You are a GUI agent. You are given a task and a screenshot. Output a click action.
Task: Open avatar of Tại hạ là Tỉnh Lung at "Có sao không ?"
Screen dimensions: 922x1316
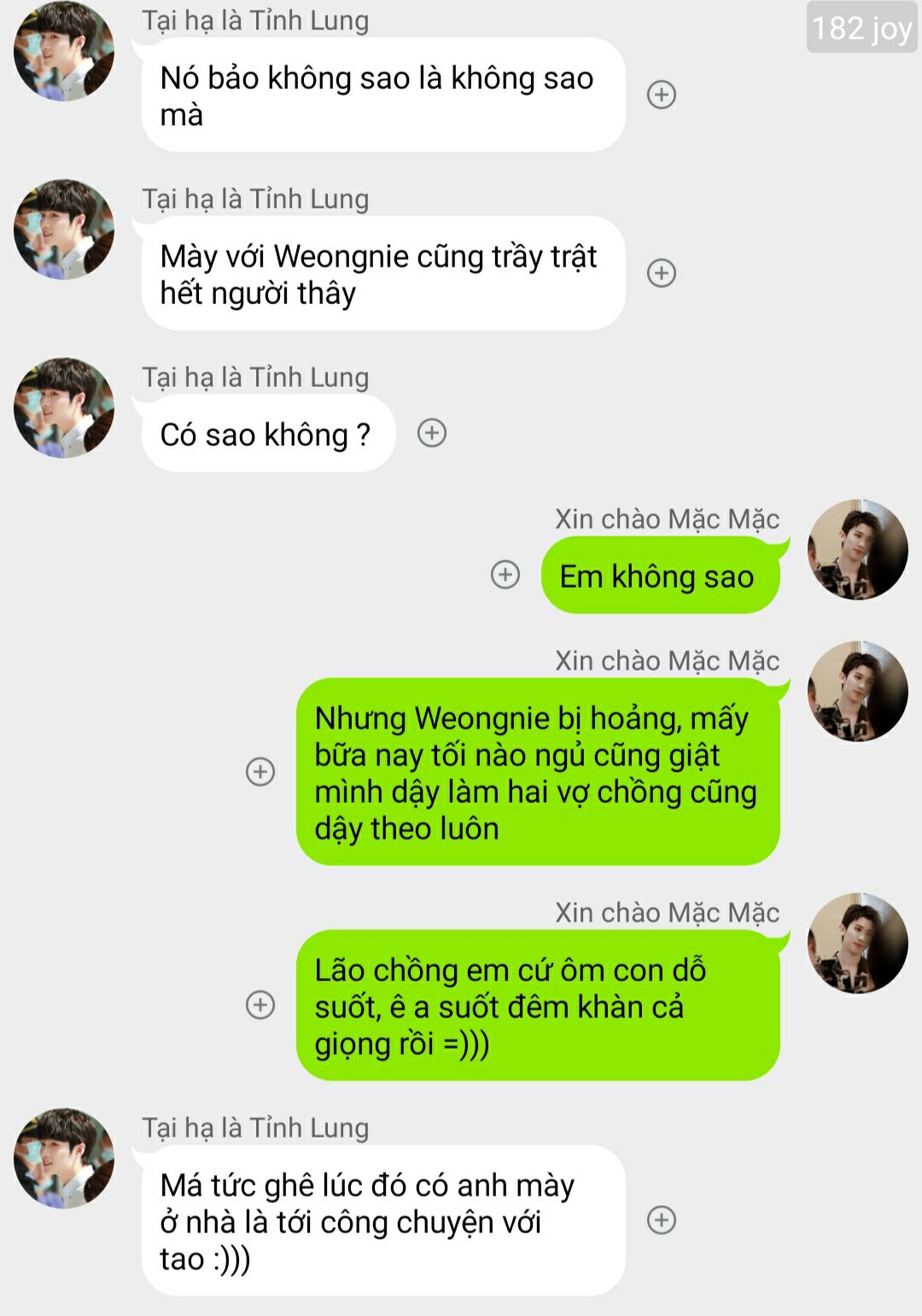point(64,408)
